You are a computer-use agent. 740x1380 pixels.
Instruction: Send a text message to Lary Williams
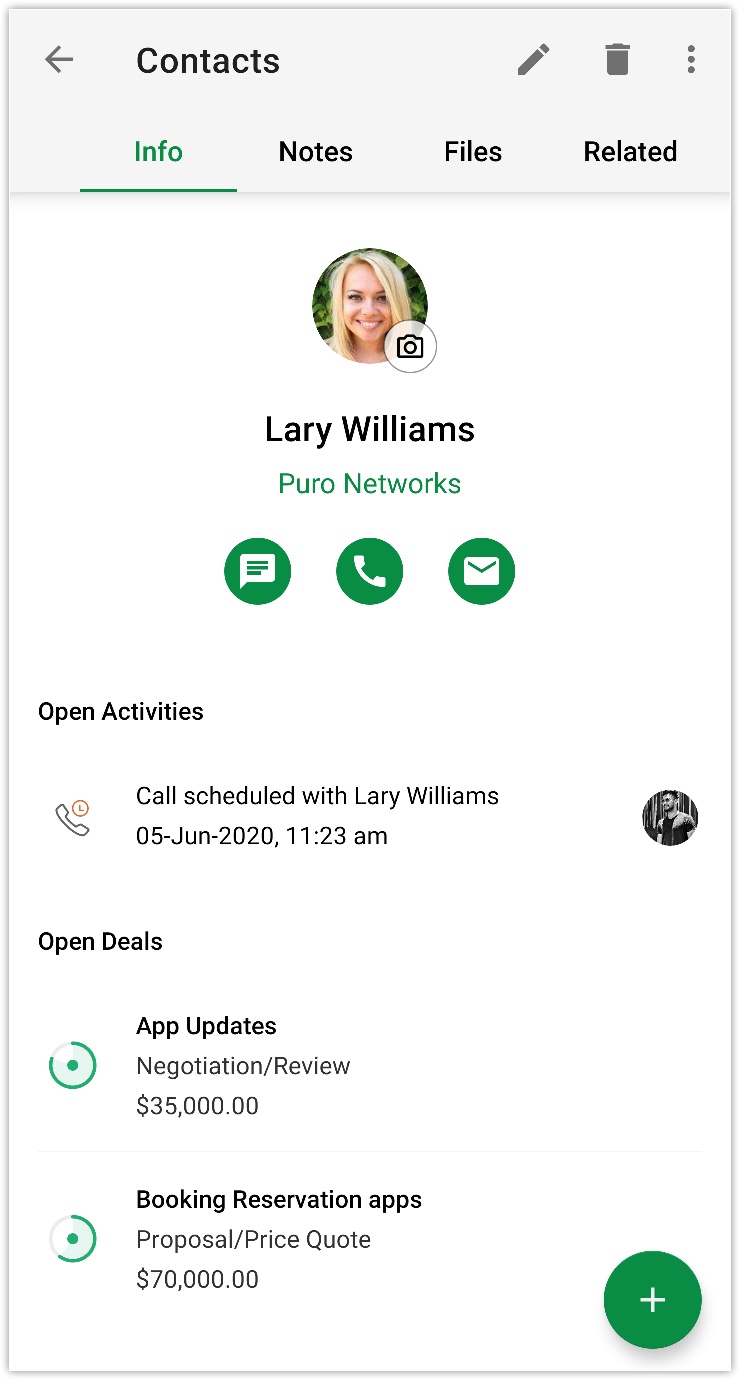257,571
